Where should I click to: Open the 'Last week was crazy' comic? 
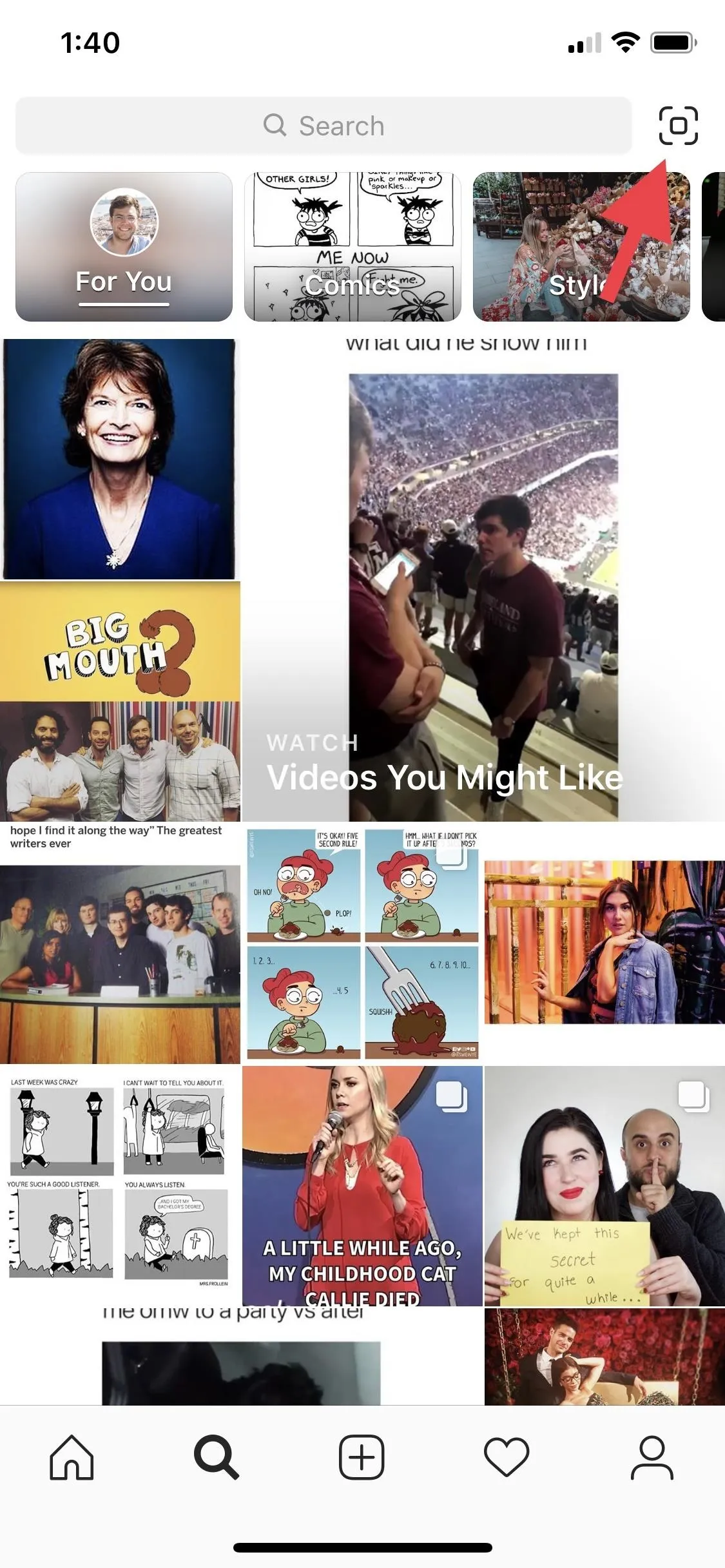click(120, 1186)
